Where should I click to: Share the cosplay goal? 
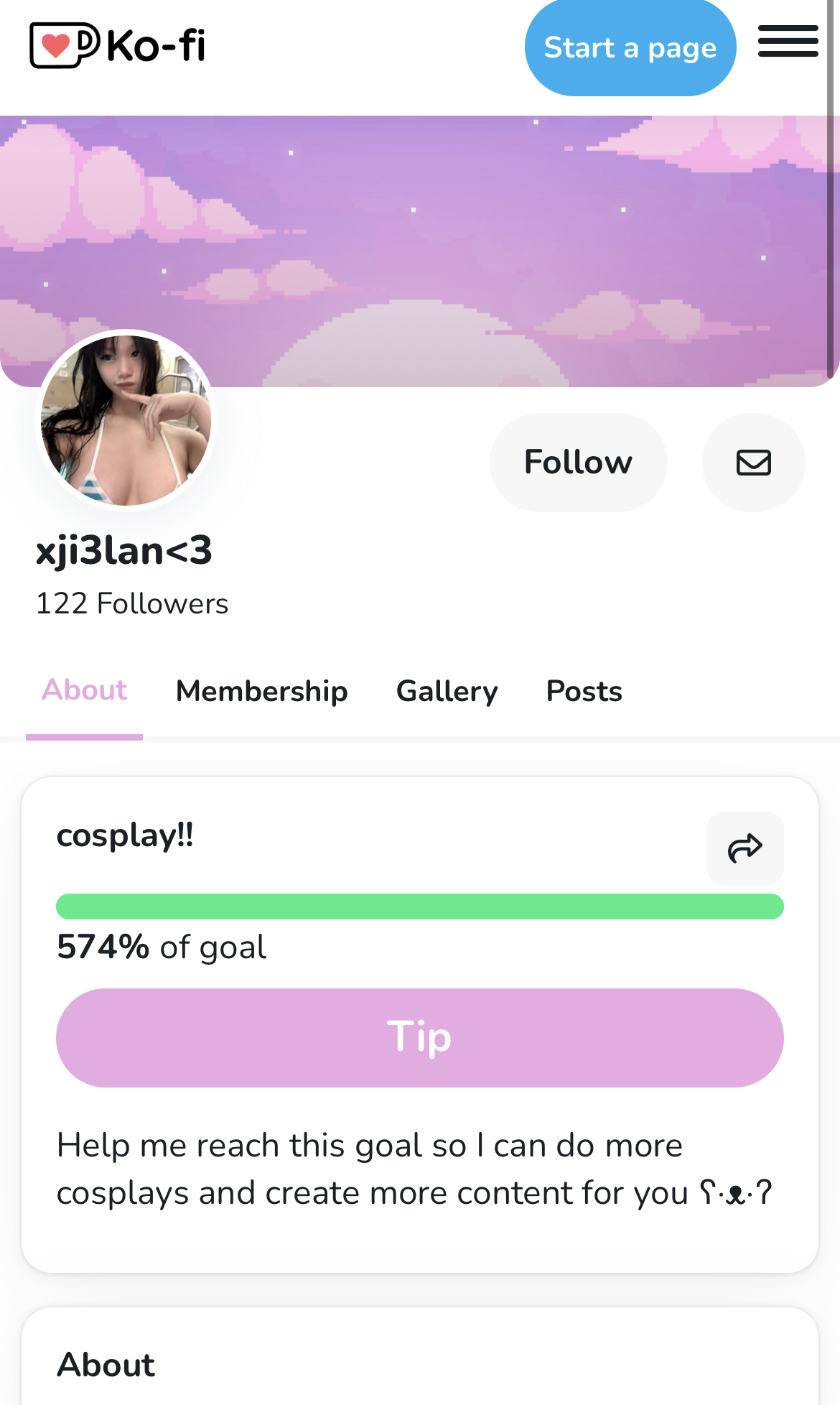[x=745, y=848]
